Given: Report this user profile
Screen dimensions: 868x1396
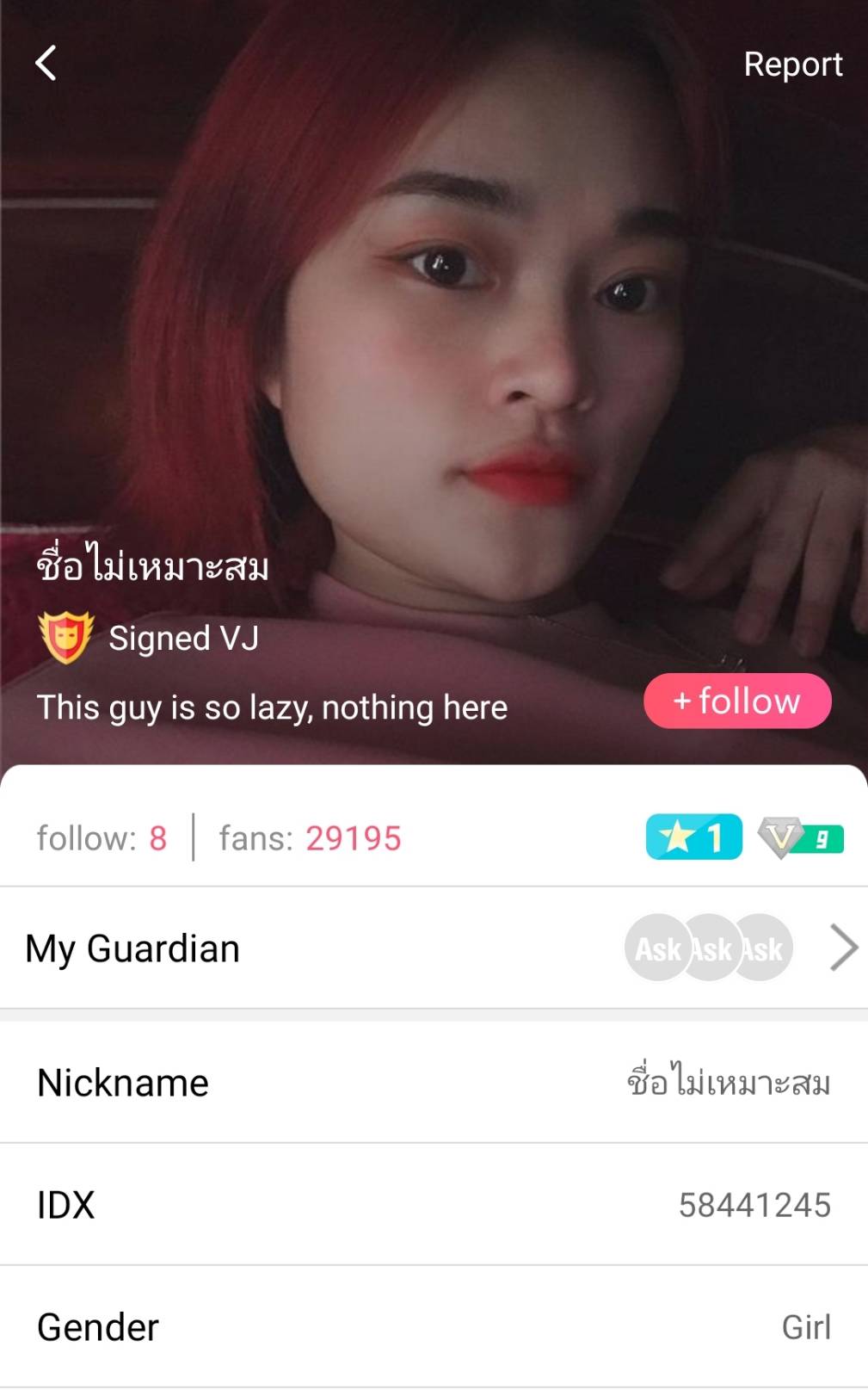Looking at the screenshot, I should [x=791, y=65].
